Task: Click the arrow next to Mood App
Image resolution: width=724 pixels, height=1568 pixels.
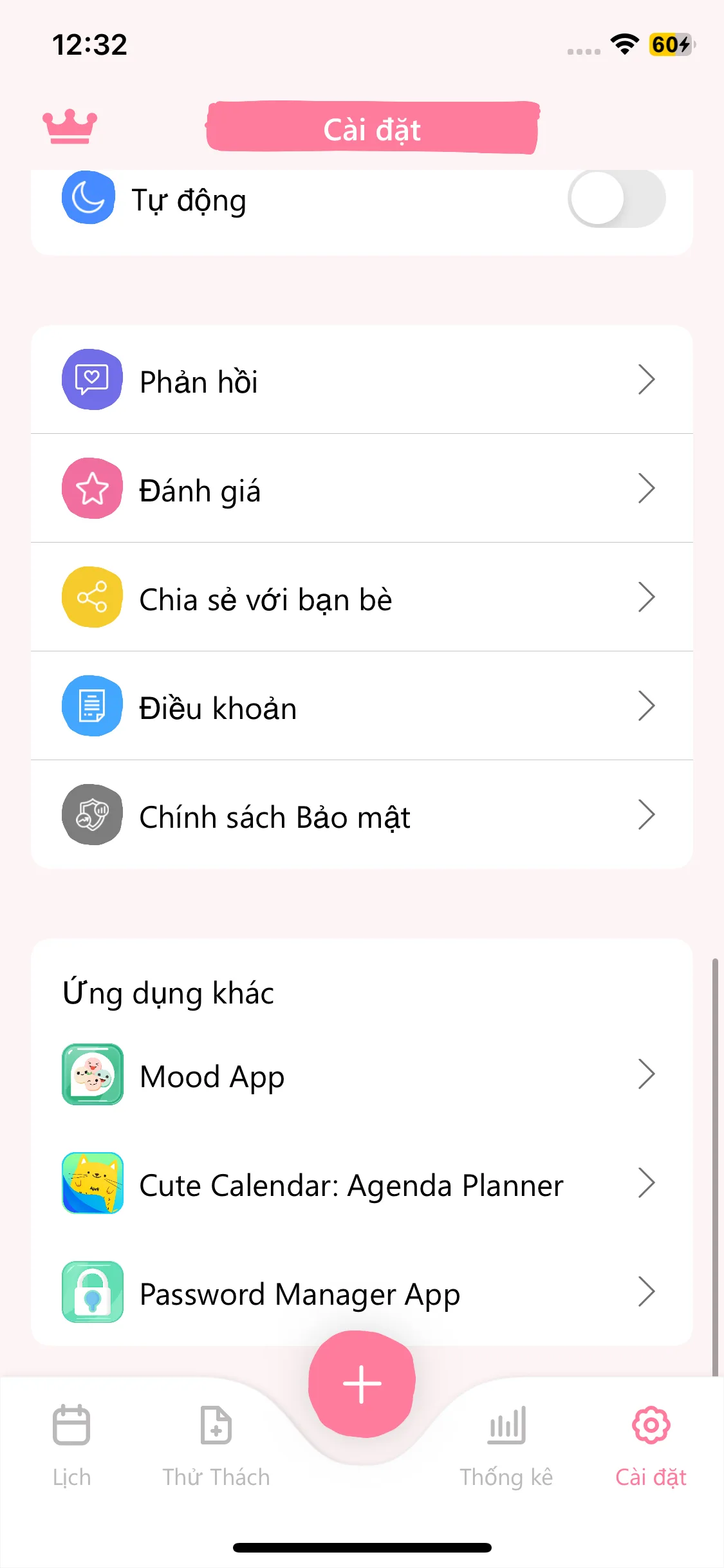Action: (x=647, y=1074)
